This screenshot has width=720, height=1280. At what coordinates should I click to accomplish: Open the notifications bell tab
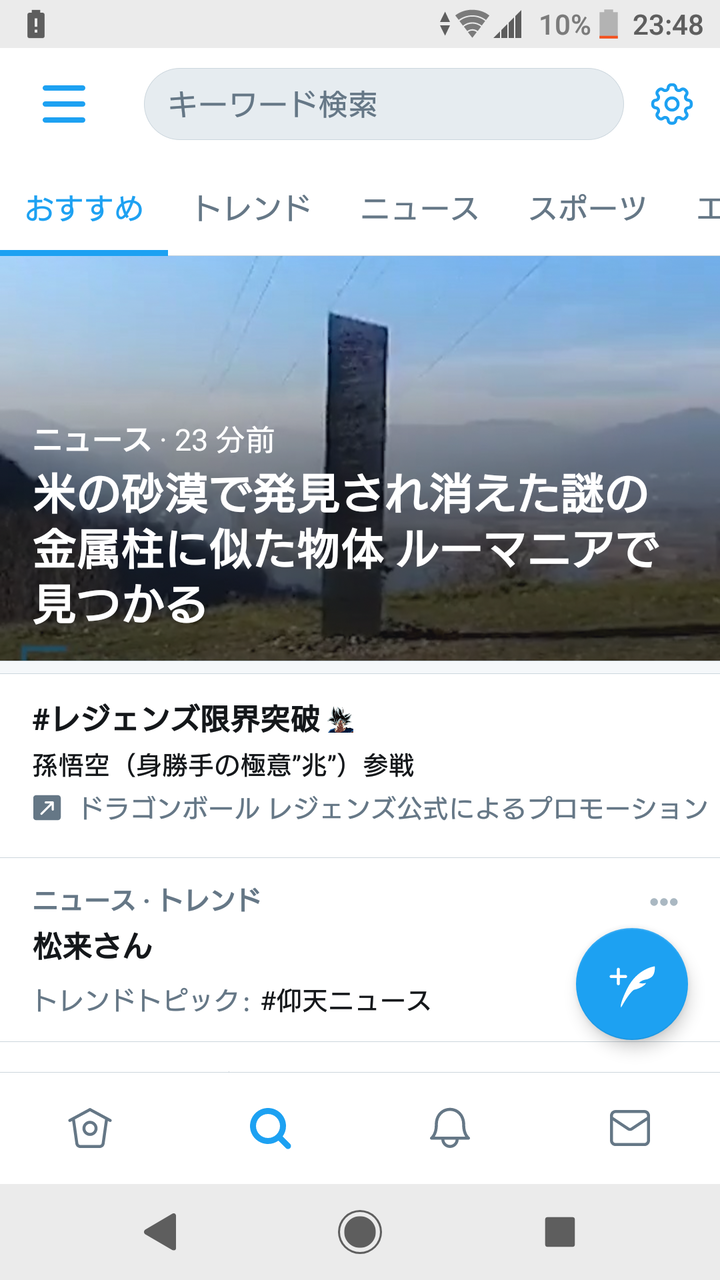(x=450, y=1128)
